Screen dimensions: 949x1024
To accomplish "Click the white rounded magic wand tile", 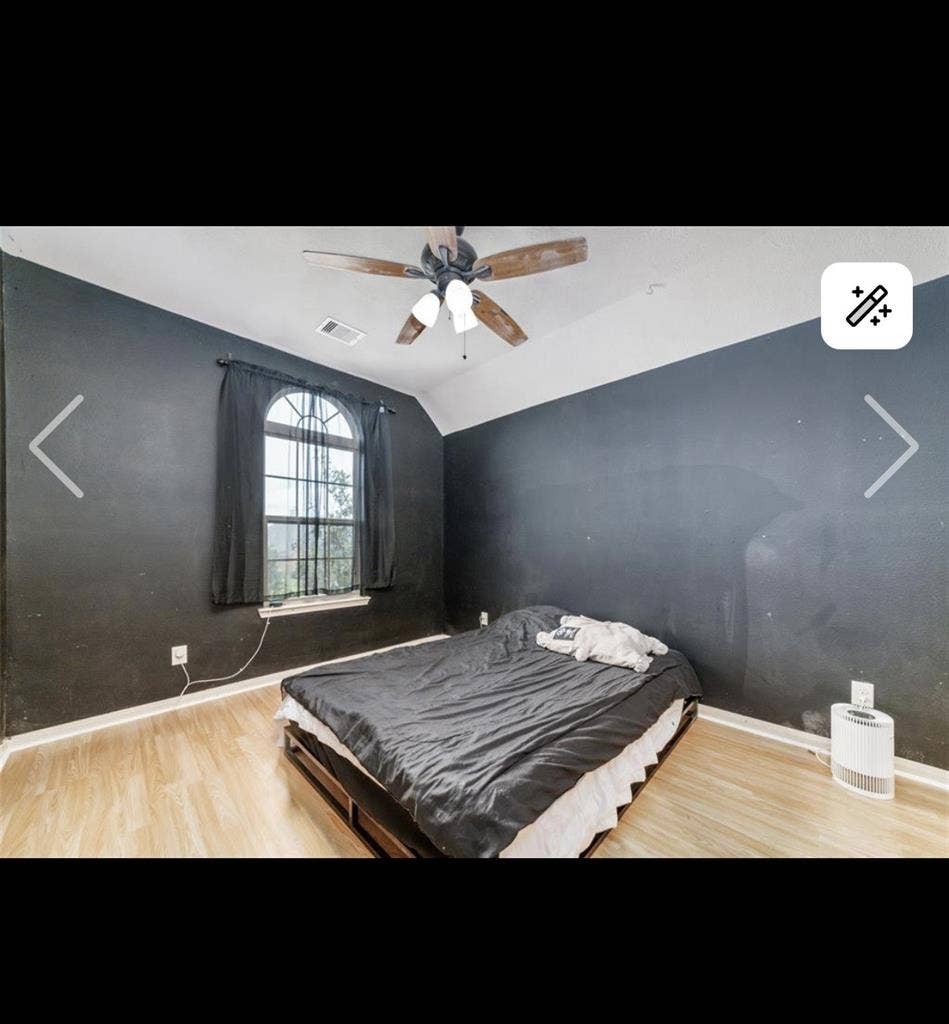I will click(869, 306).
